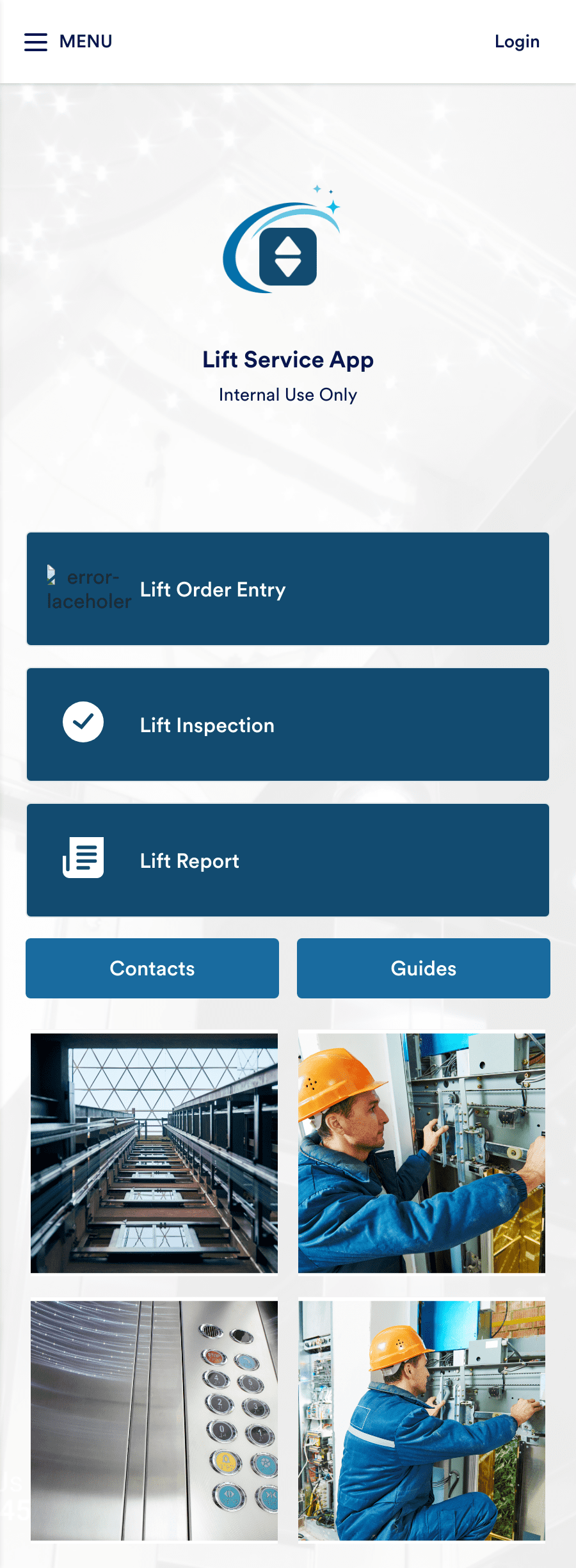Open the hamburger MENU icon
This screenshot has width=576, height=1568.
click(35, 41)
